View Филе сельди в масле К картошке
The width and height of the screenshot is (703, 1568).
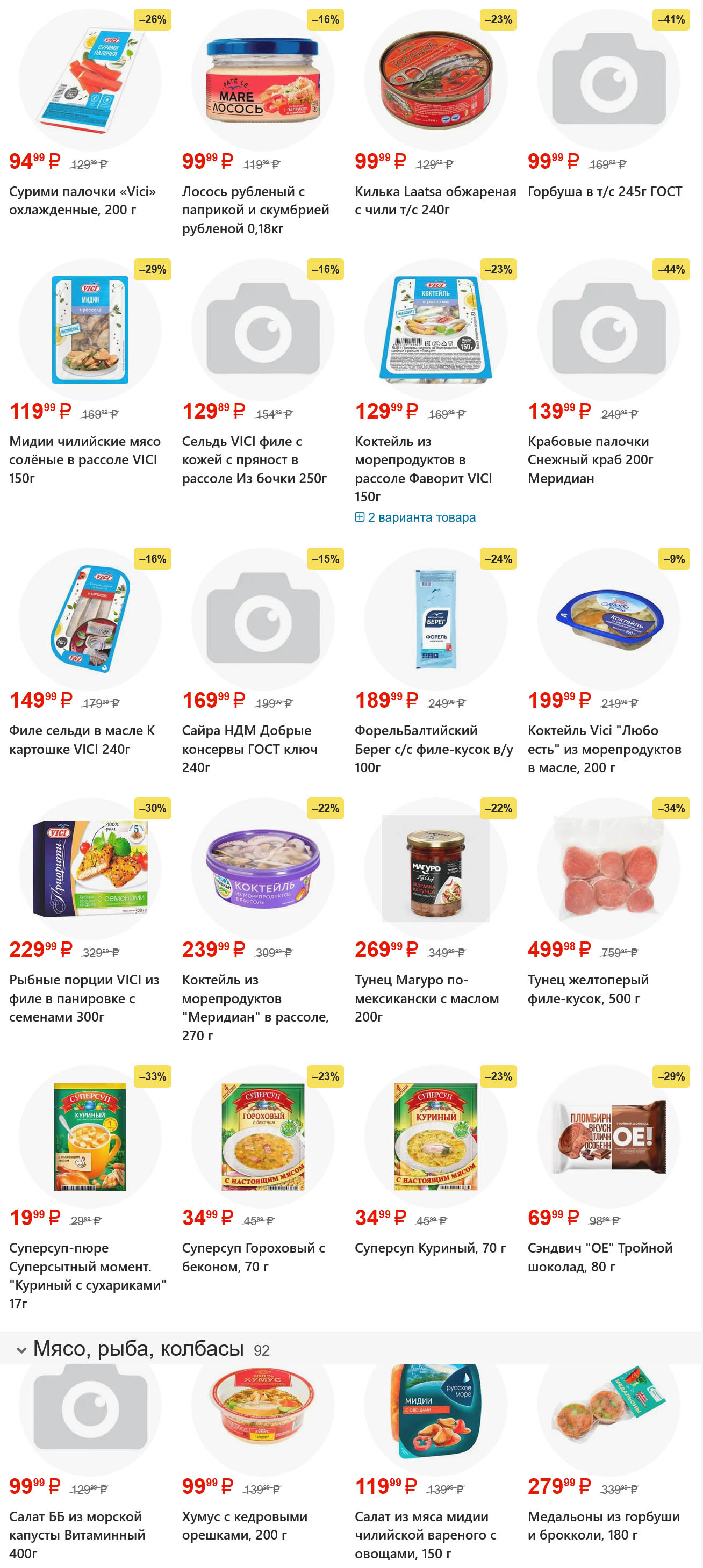point(82,739)
